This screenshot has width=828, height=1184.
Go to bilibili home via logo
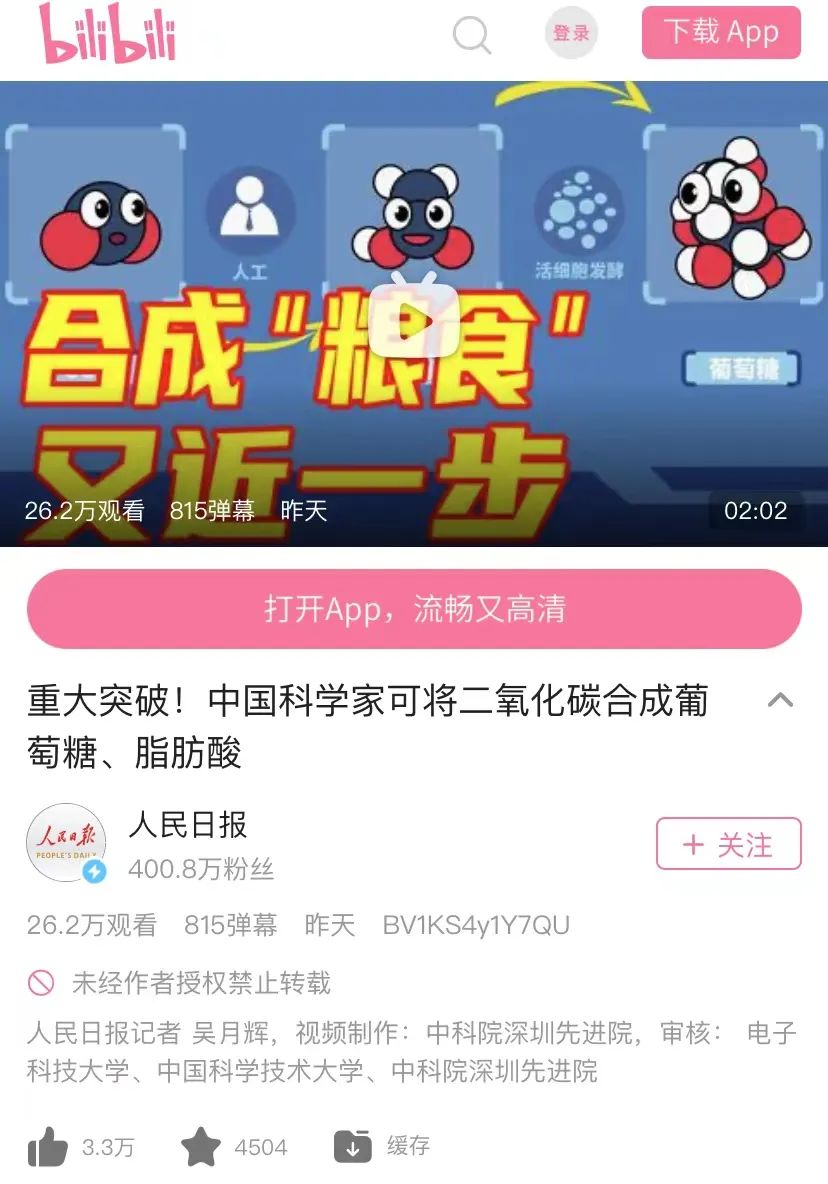[x=108, y=34]
